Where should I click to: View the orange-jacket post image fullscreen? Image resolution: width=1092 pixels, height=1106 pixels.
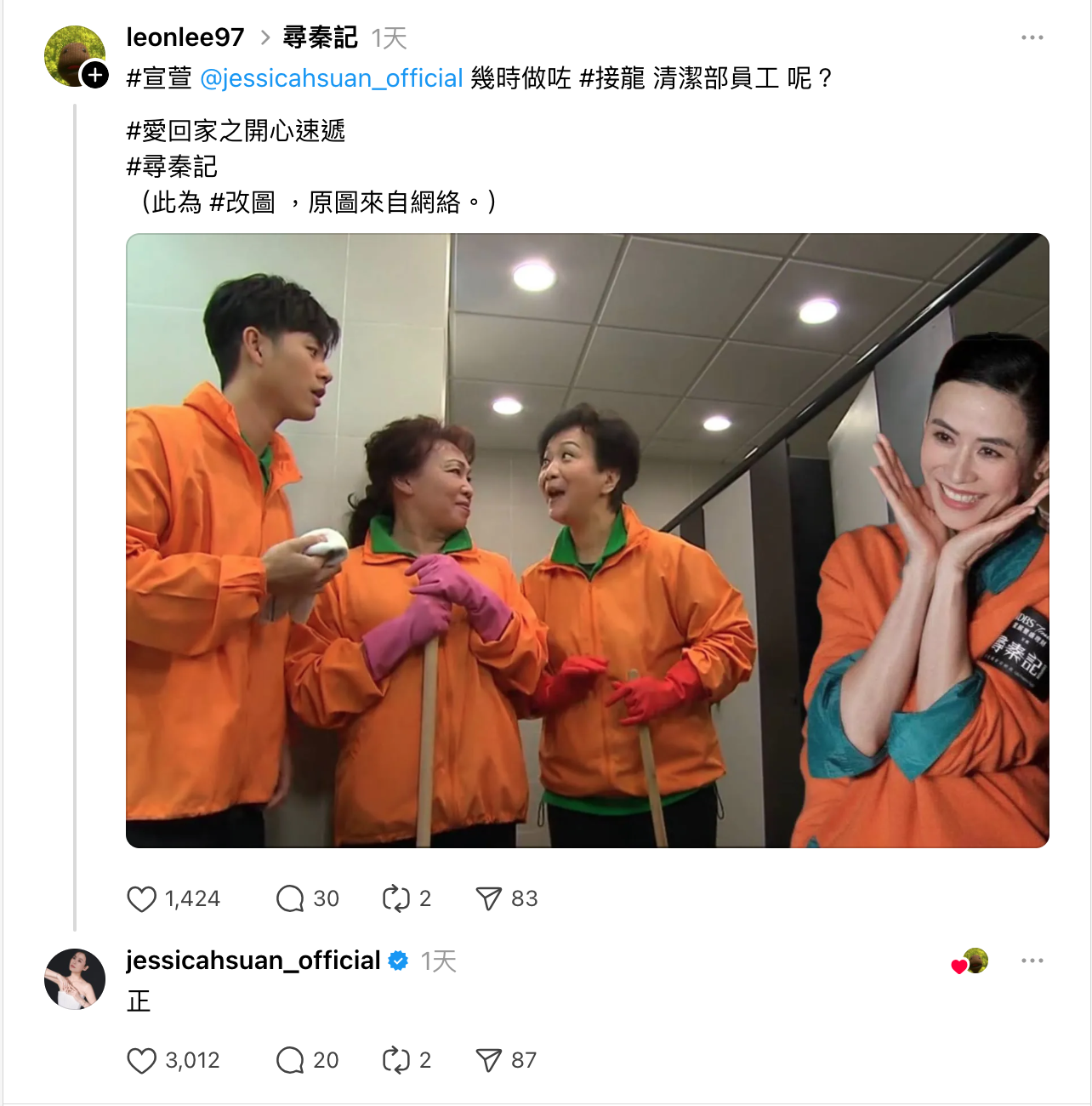pos(587,540)
